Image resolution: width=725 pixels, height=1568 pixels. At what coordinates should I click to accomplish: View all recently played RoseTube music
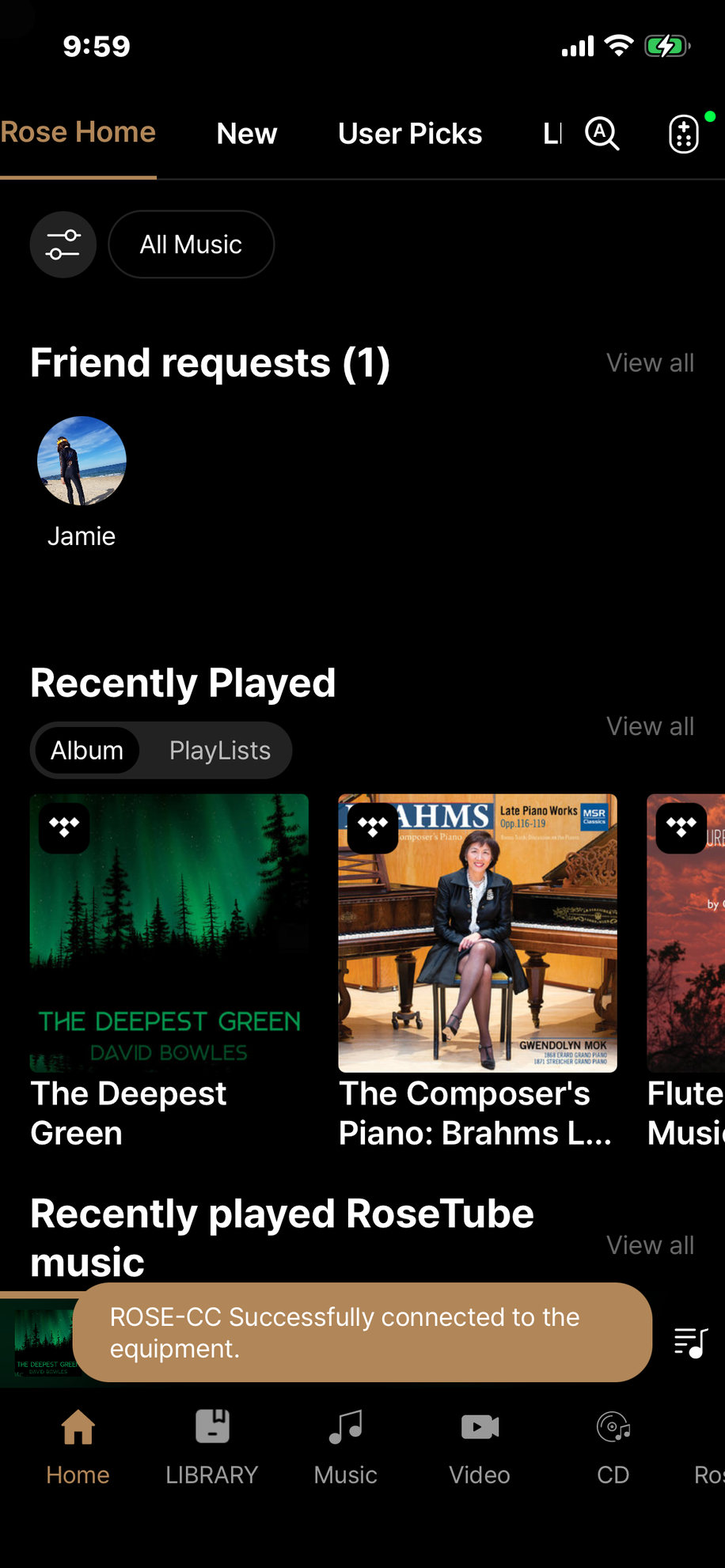650,1245
